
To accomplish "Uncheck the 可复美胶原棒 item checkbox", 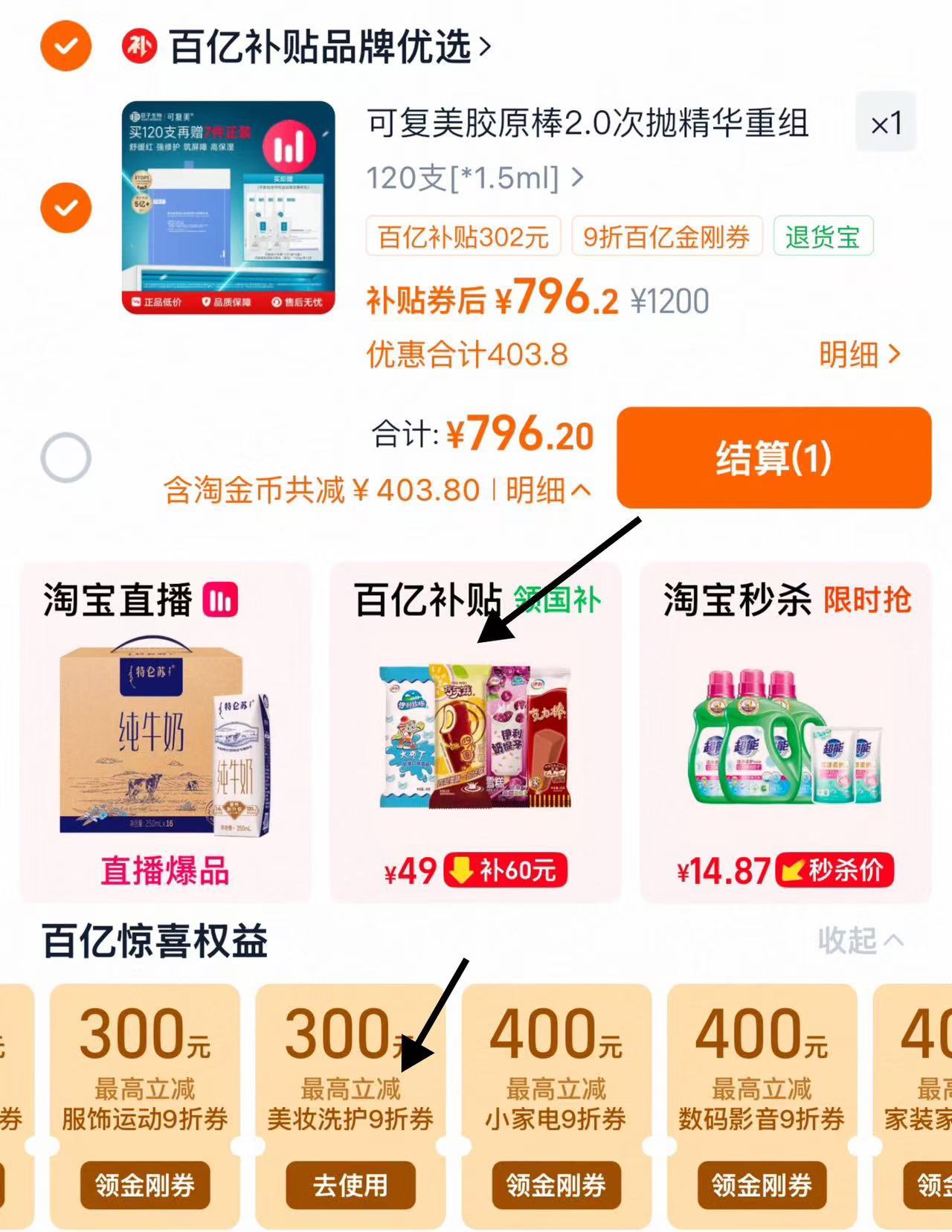I will click(x=66, y=207).
